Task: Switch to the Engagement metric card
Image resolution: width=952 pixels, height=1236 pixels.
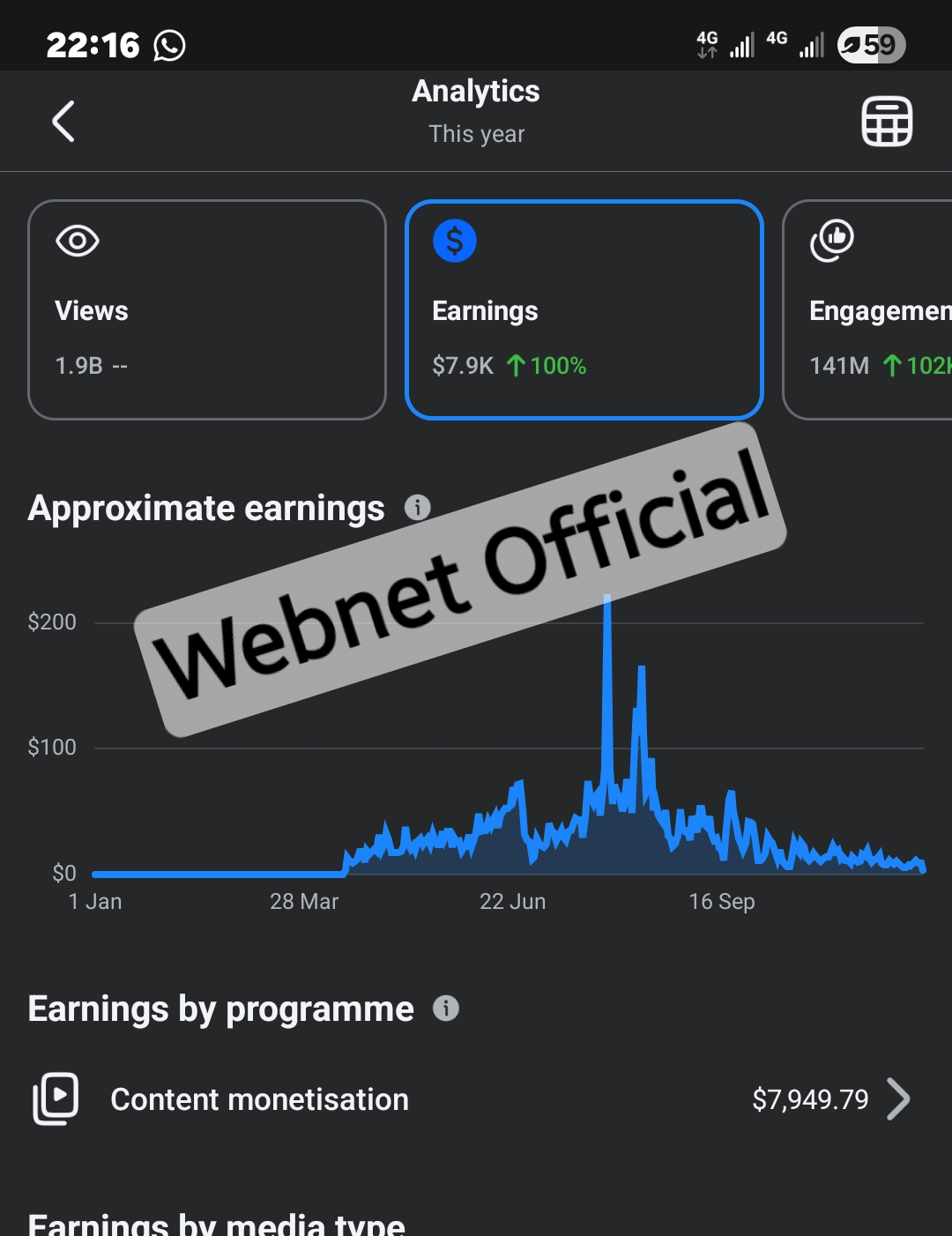Action: 868,309
